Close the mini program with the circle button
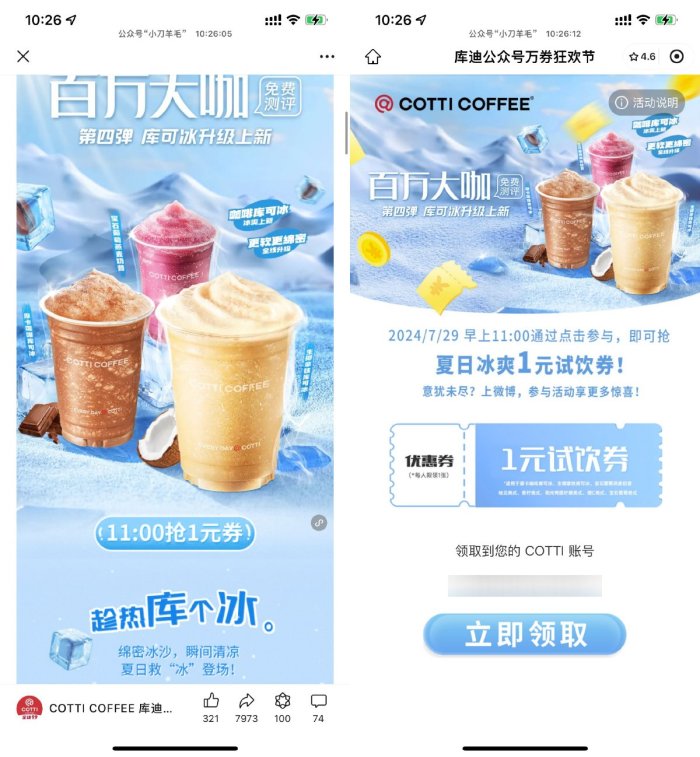 pyautogui.click(x=677, y=57)
